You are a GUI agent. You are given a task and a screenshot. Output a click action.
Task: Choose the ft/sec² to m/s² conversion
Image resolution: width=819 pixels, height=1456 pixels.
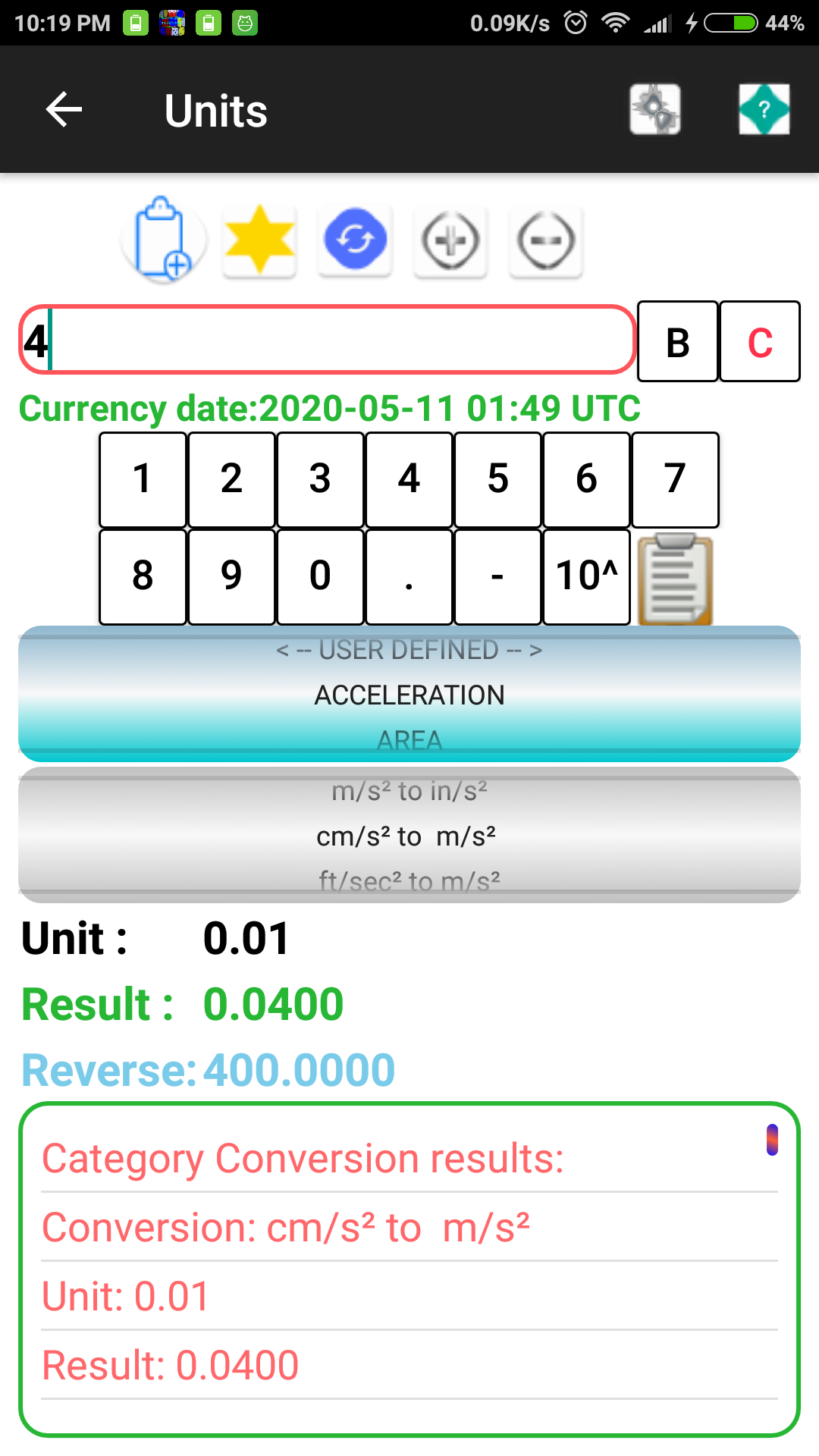[x=409, y=880]
